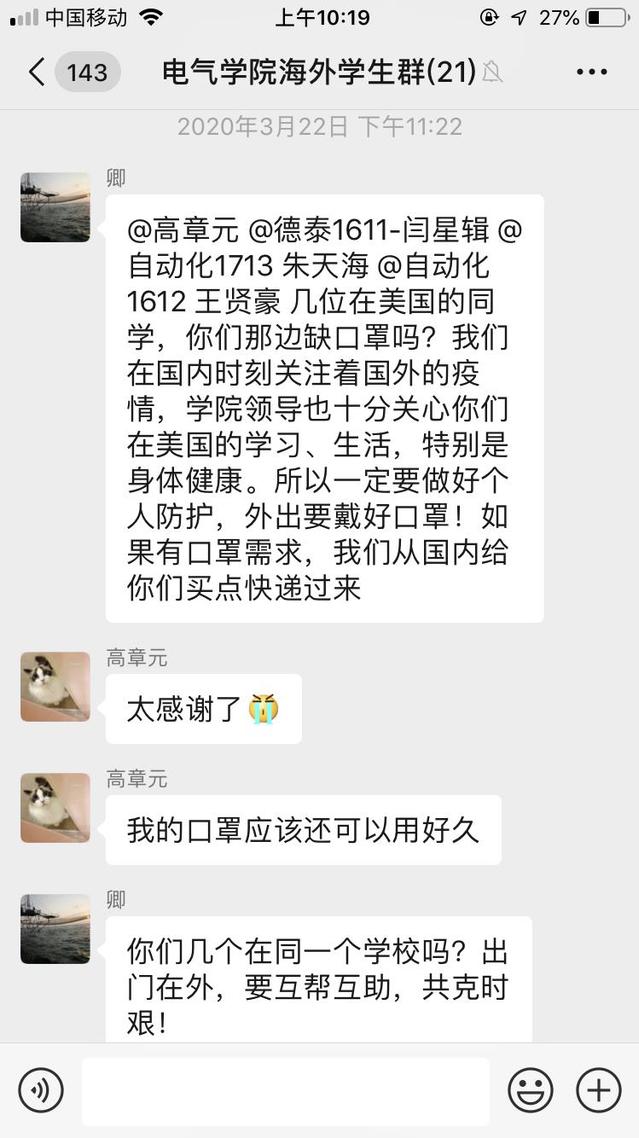
Task: Open the emoji sticker panel
Action: [x=530, y=1090]
